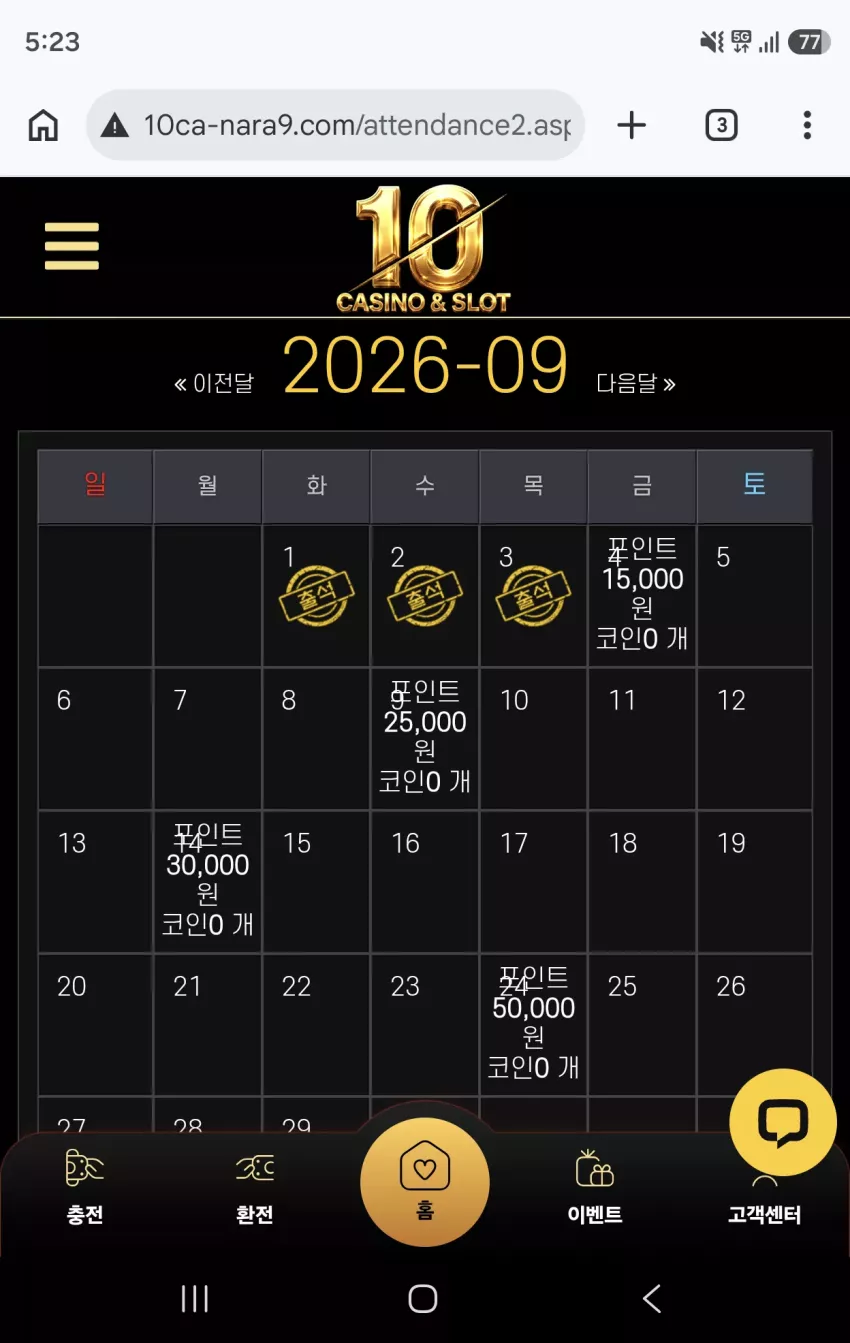The width and height of the screenshot is (850, 1343).
Task: Go to previous month with 이전달
Action: [214, 384]
